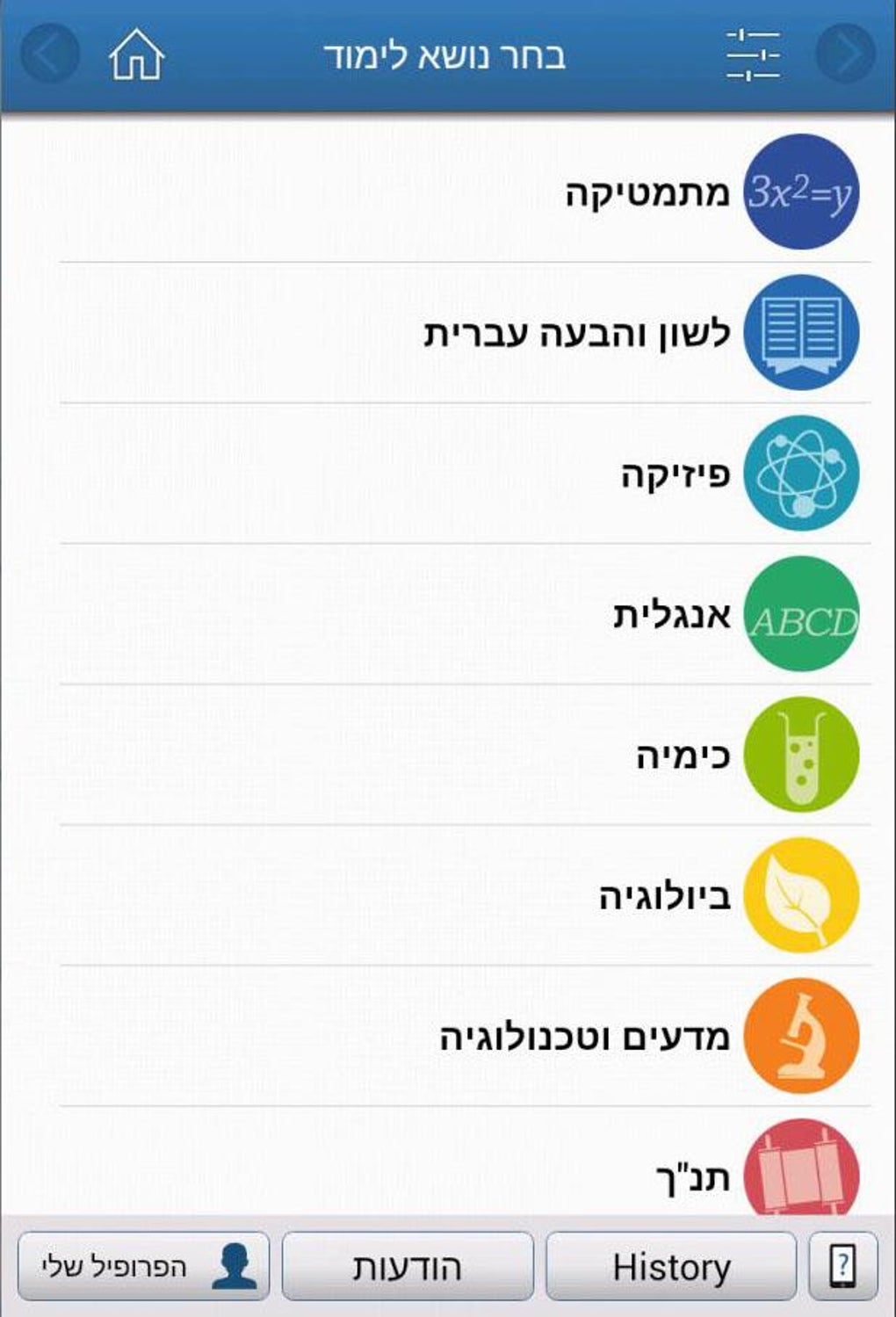896x1317 pixels.
Task: View הודעות messages
Action: click(x=408, y=1266)
